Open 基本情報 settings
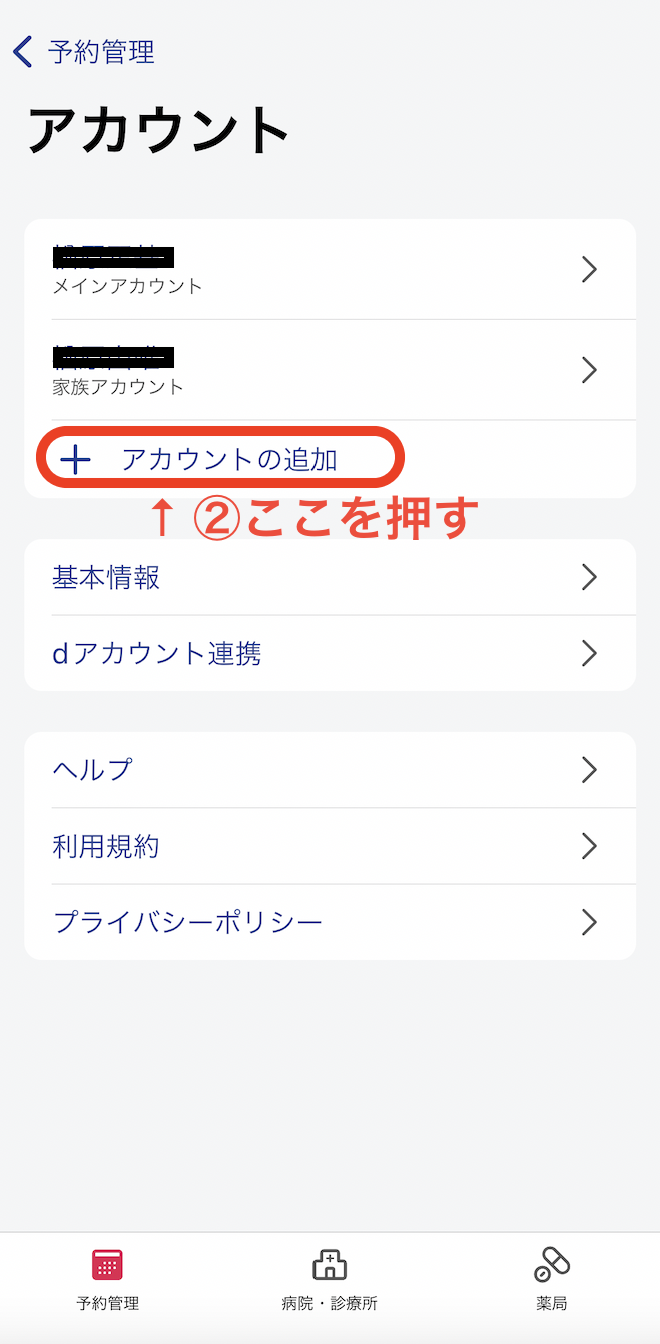This screenshot has width=660, height=1344. [330, 578]
